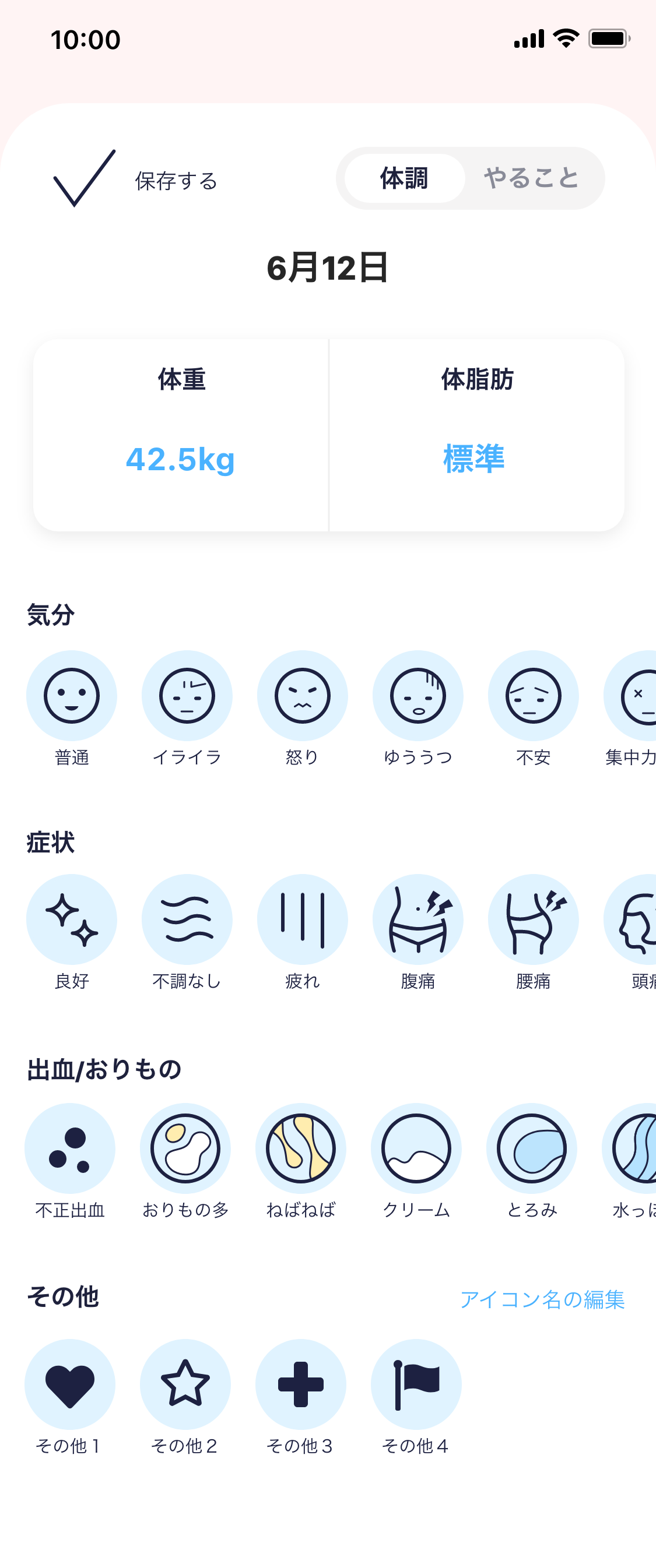The height and width of the screenshot is (1568, 656).
Task: Record 腹痛 as a symptom
Action: coord(418,919)
